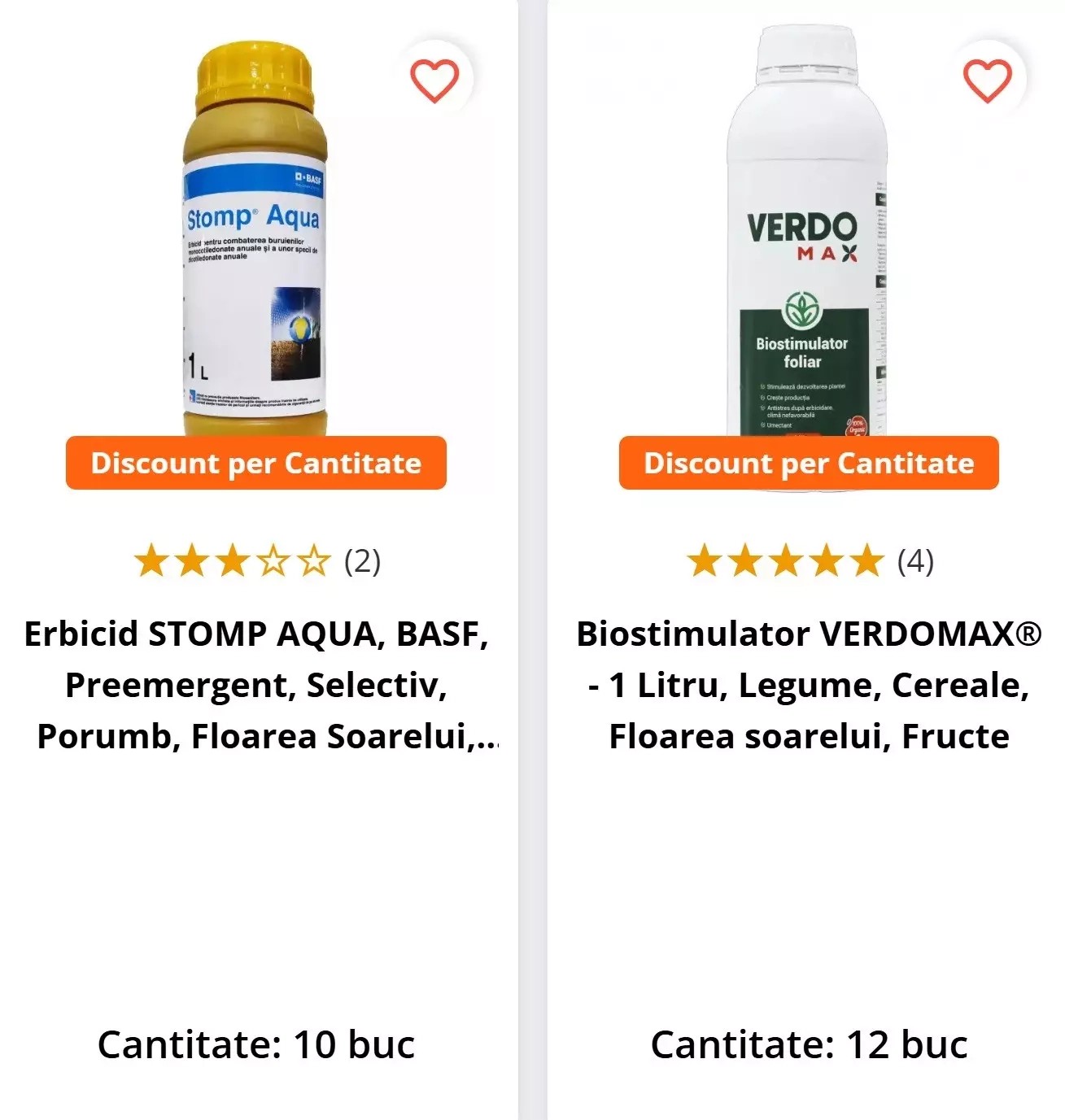Open the Biostimulator VERDOMAX product card
The image size is (1065, 1120).
point(809,684)
